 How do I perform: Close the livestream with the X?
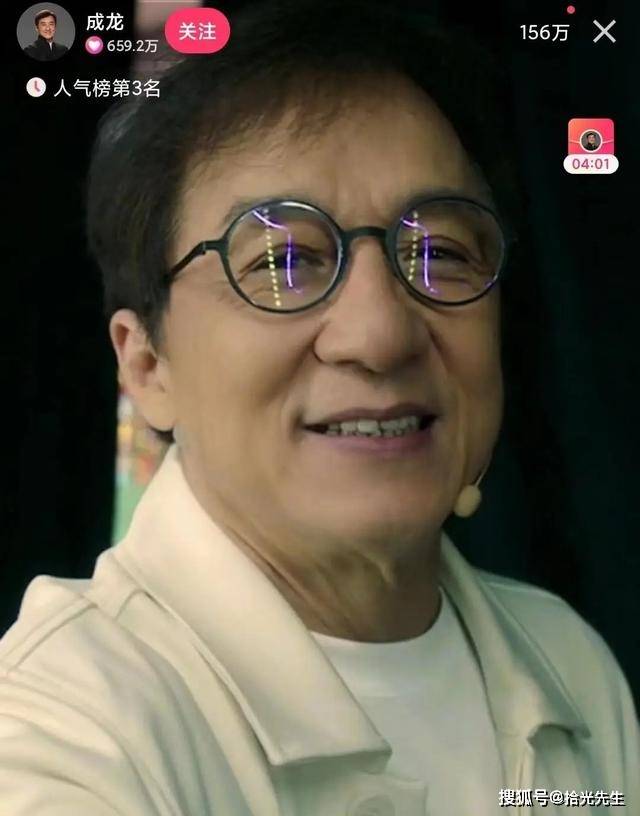604,32
